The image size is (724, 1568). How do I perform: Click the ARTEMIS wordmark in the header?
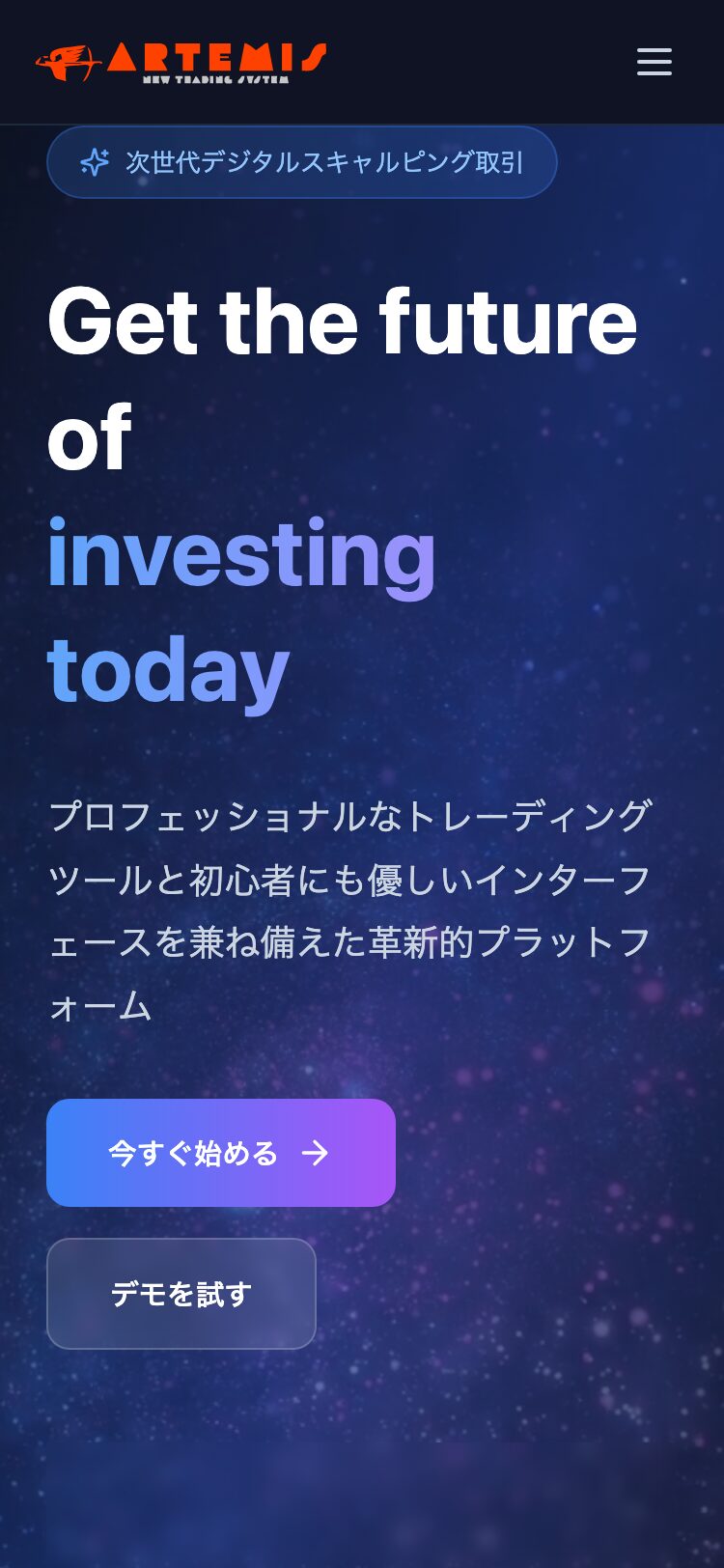(x=217, y=56)
